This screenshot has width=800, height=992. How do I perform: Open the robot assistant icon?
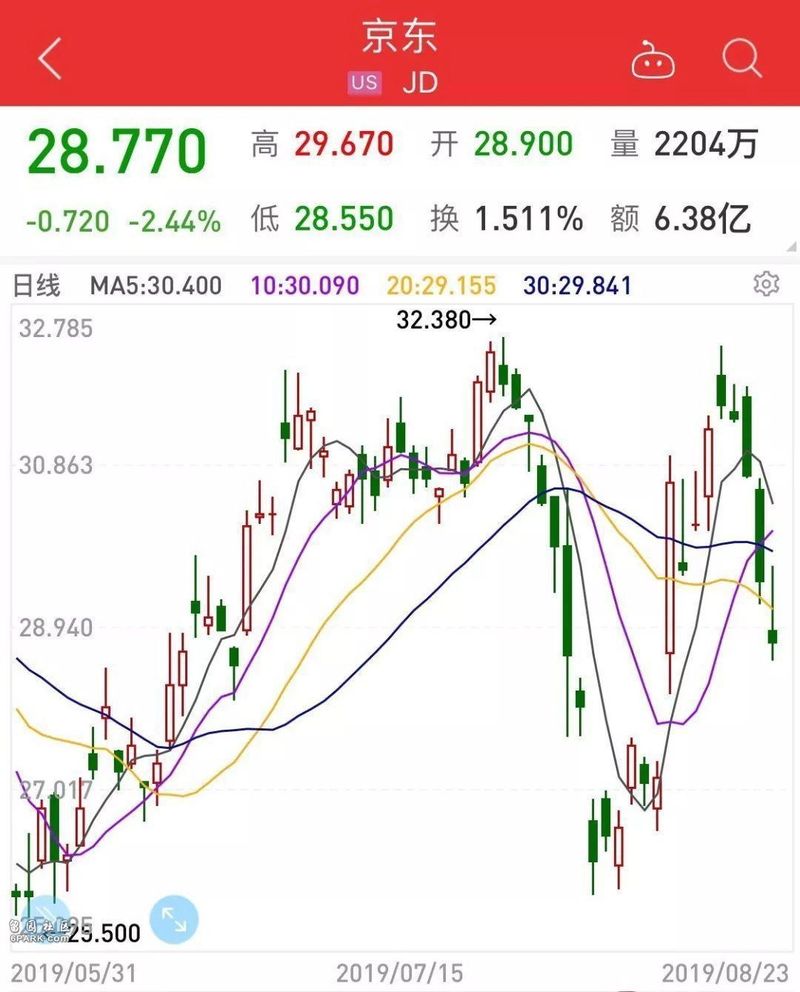coord(653,61)
